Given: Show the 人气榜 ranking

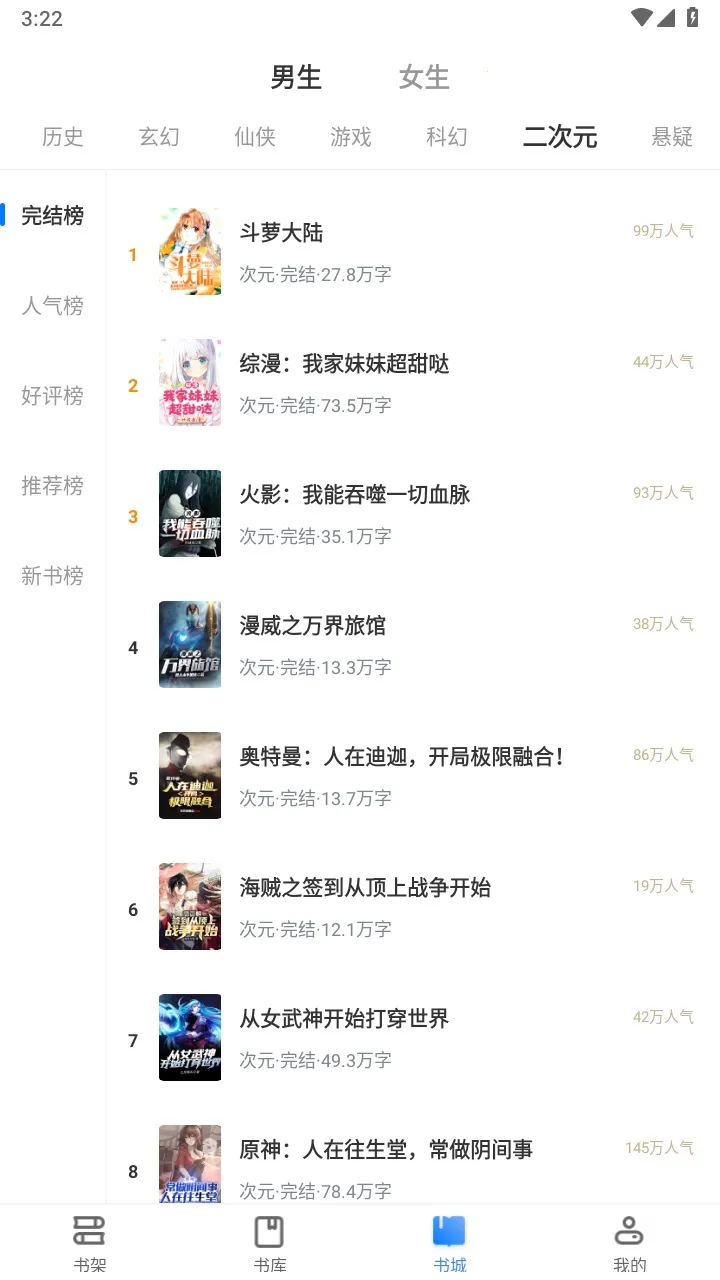Looking at the screenshot, I should [x=53, y=306].
